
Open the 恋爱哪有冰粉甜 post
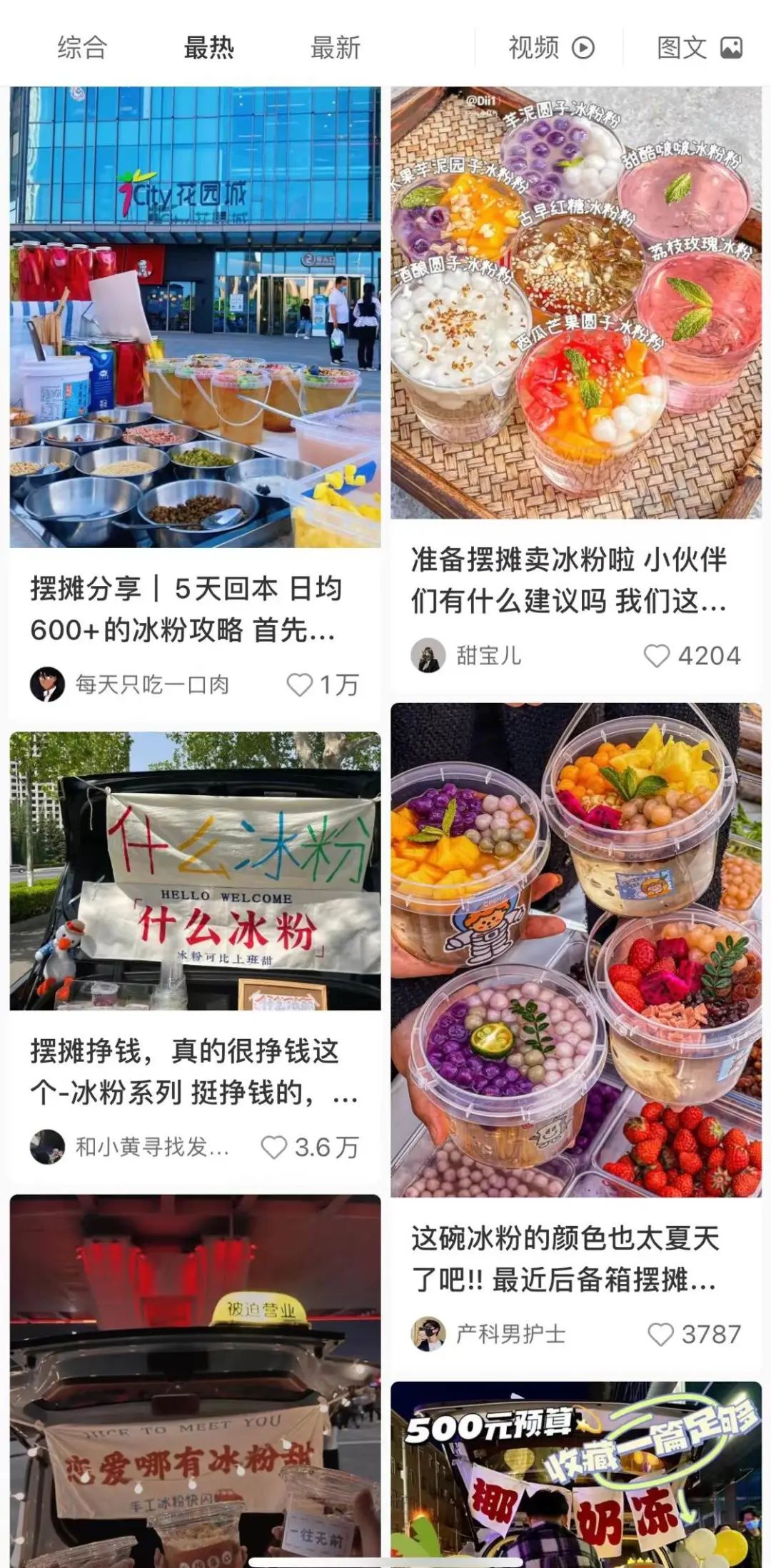point(195,1381)
